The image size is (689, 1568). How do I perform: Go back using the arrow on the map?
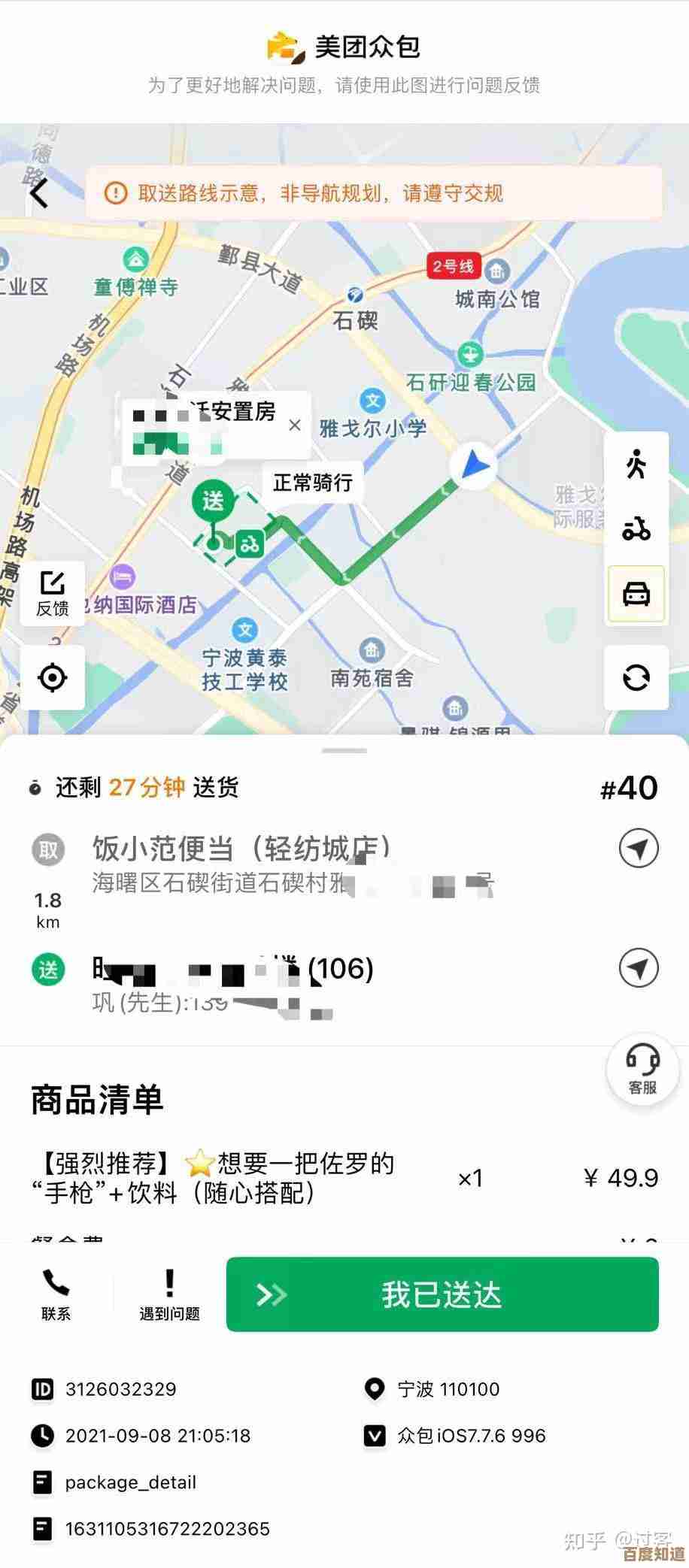(39, 193)
